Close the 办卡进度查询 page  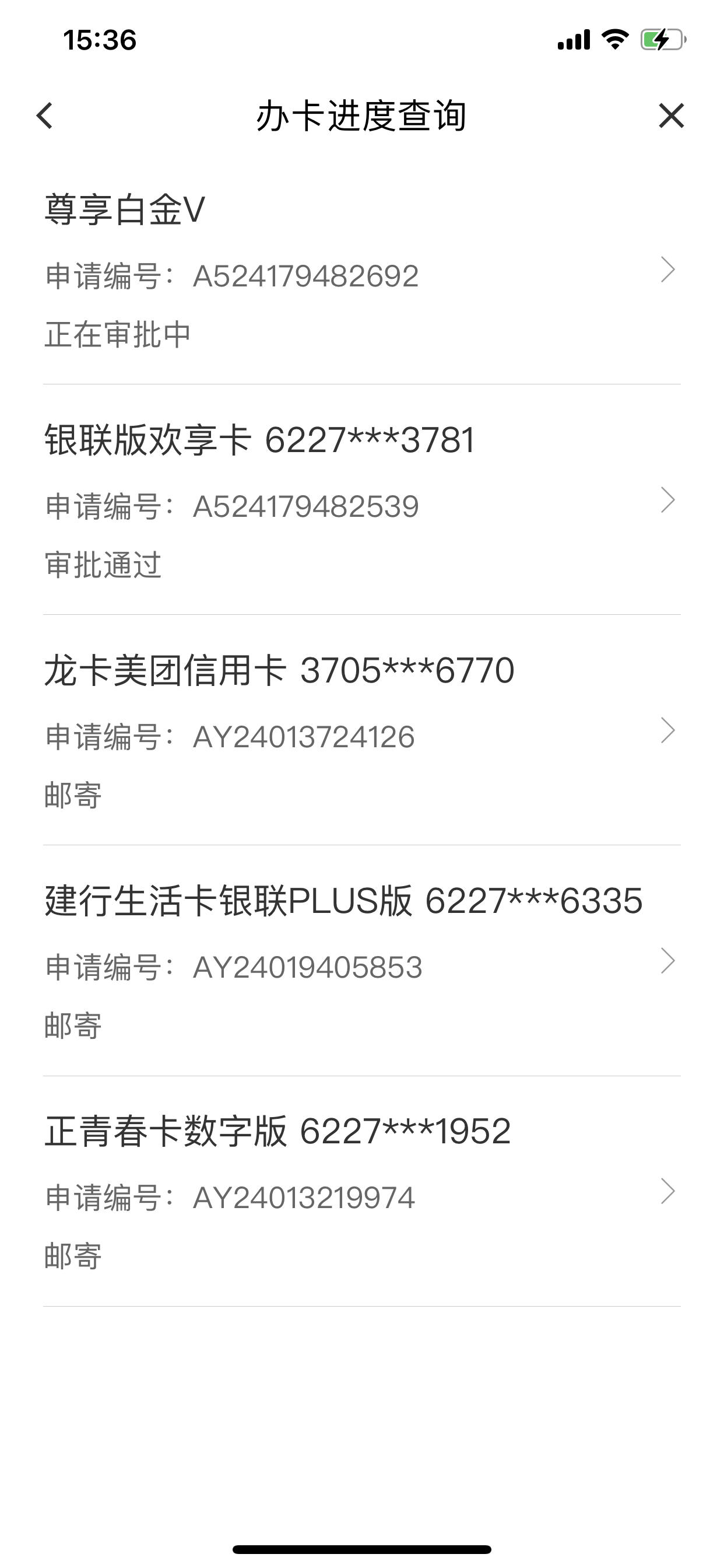tap(671, 116)
